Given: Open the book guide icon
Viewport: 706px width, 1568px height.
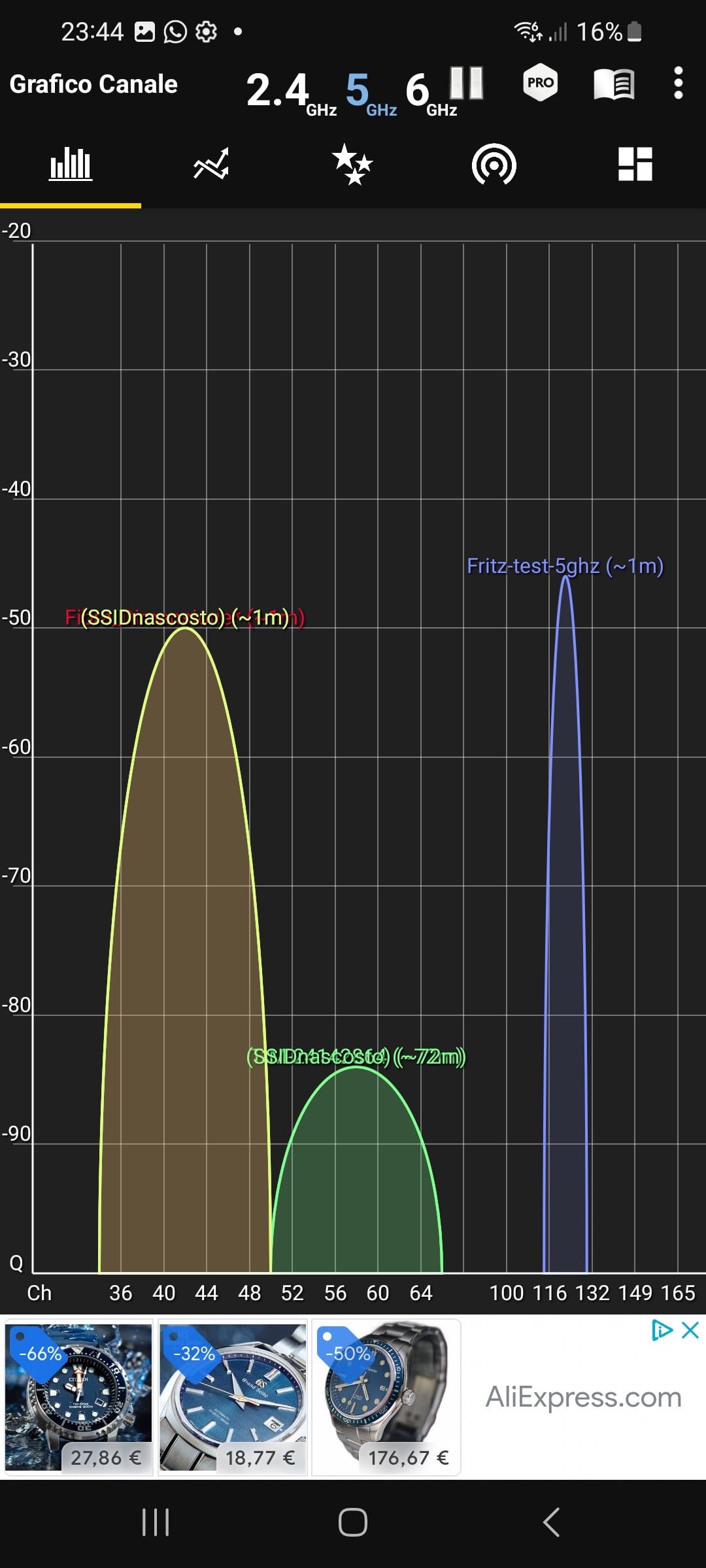Looking at the screenshot, I should pos(614,84).
